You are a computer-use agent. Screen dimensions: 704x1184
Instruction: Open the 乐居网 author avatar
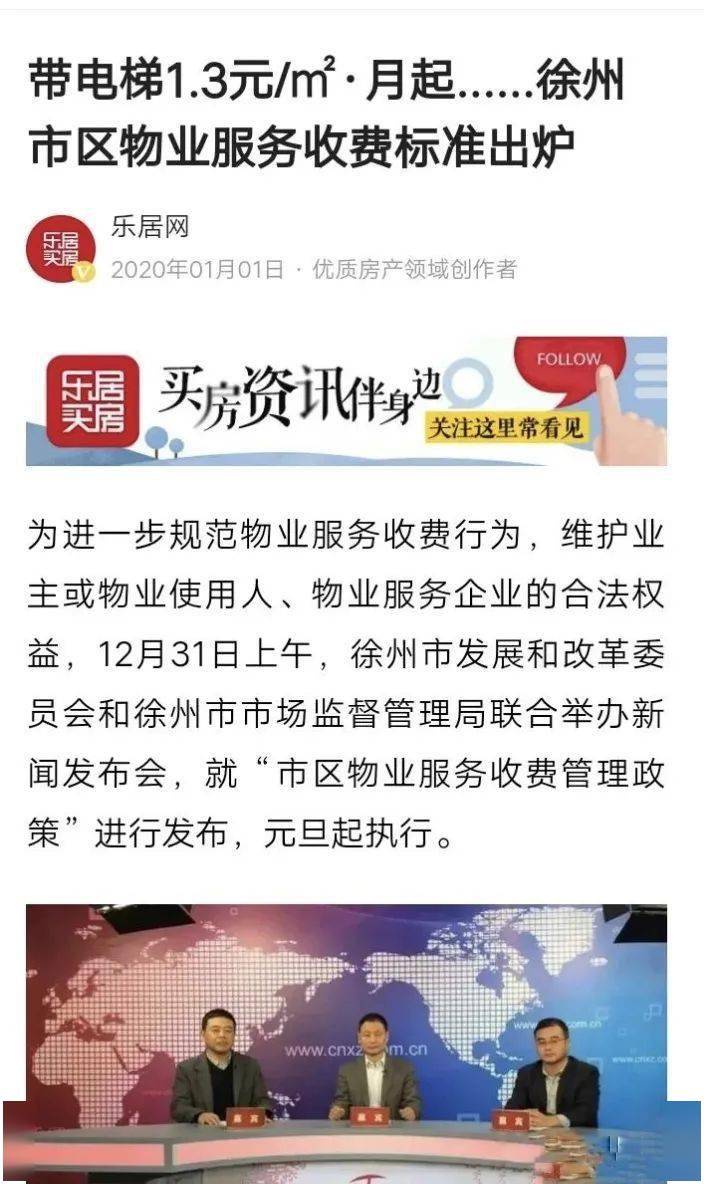click(61, 248)
